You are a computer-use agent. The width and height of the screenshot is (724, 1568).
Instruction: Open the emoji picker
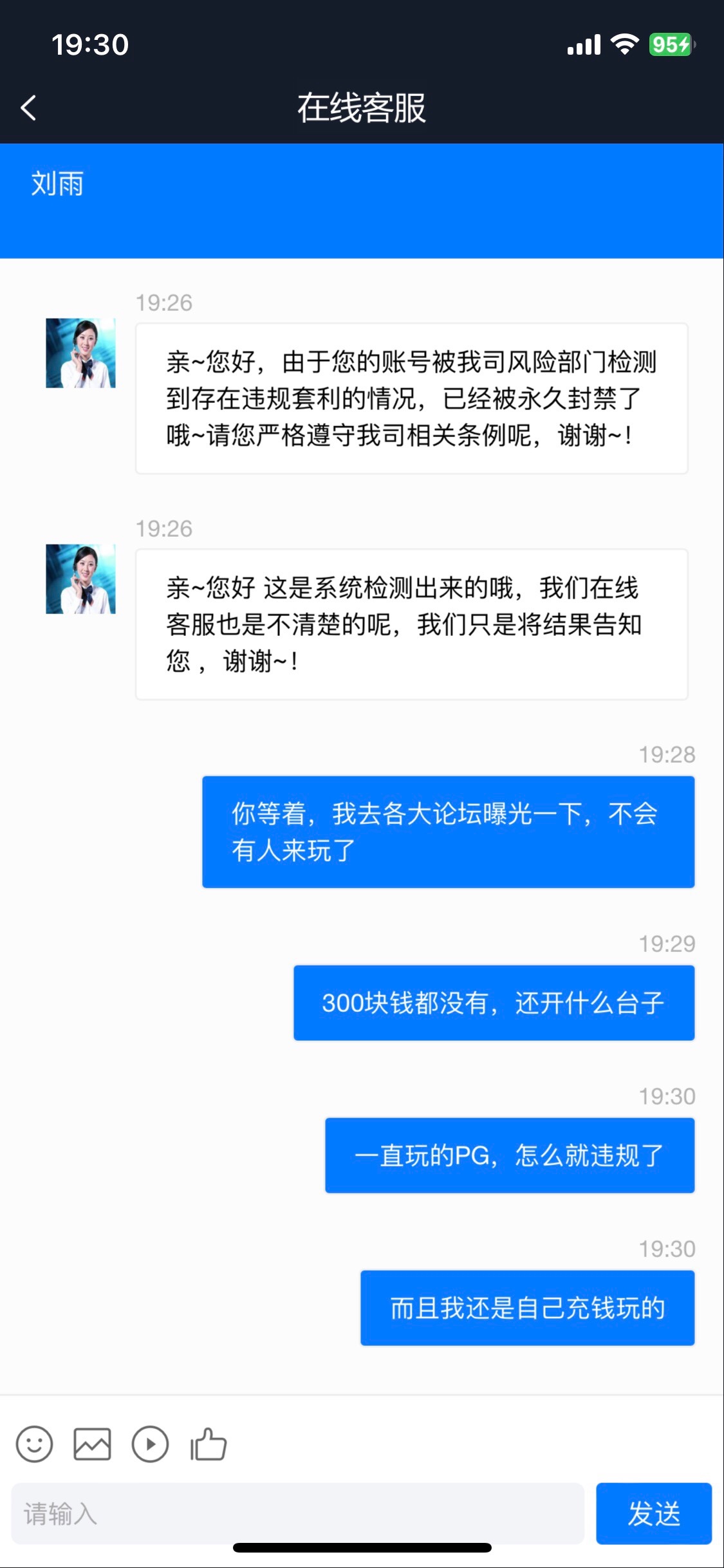(x=34, y=1444)
